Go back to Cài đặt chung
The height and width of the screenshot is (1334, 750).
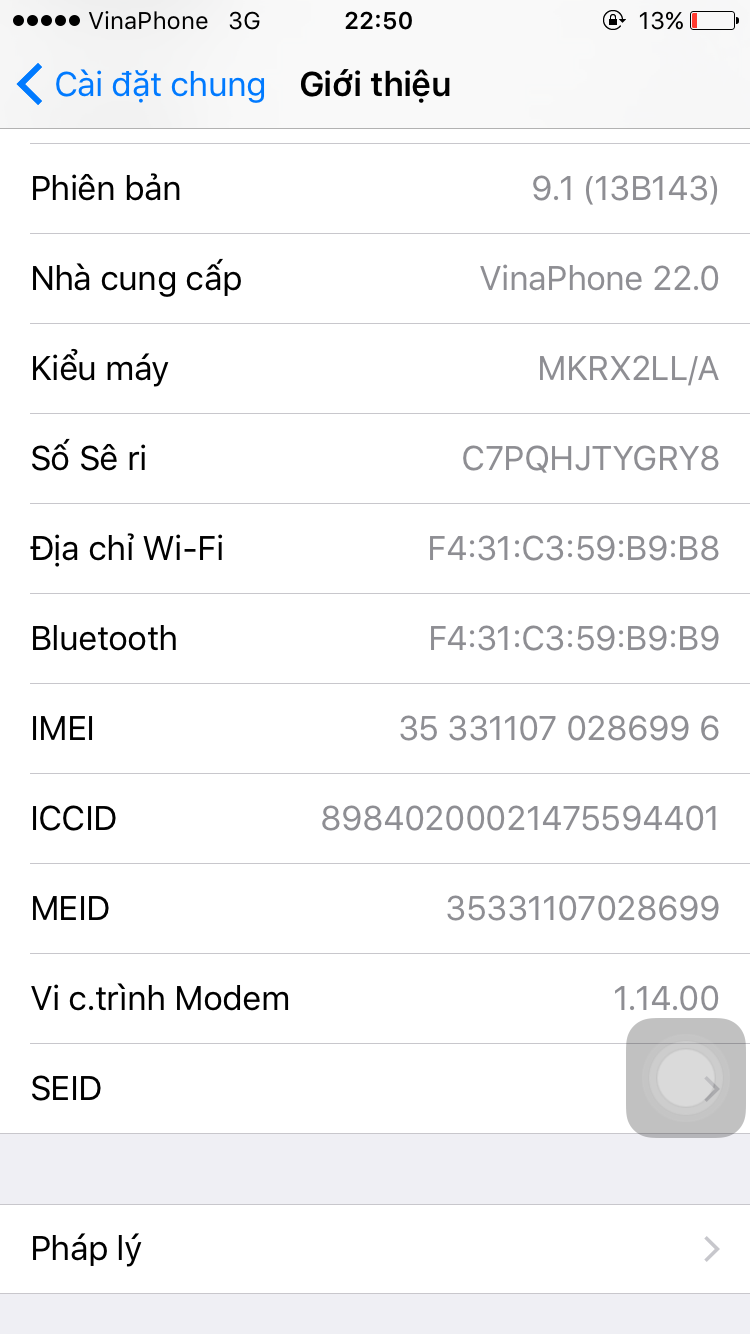click(141, 85)
